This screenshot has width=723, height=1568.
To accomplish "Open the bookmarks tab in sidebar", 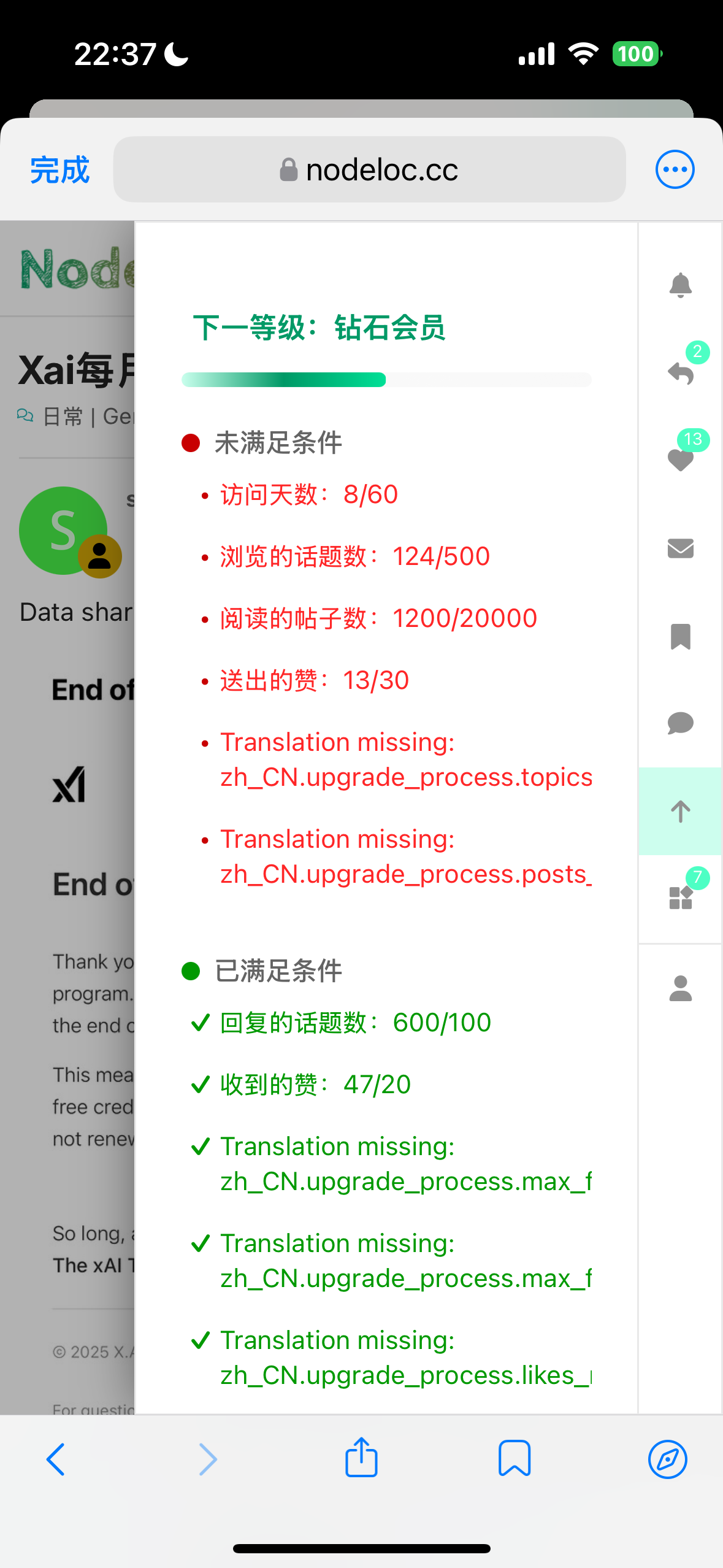I will [680, 636].
